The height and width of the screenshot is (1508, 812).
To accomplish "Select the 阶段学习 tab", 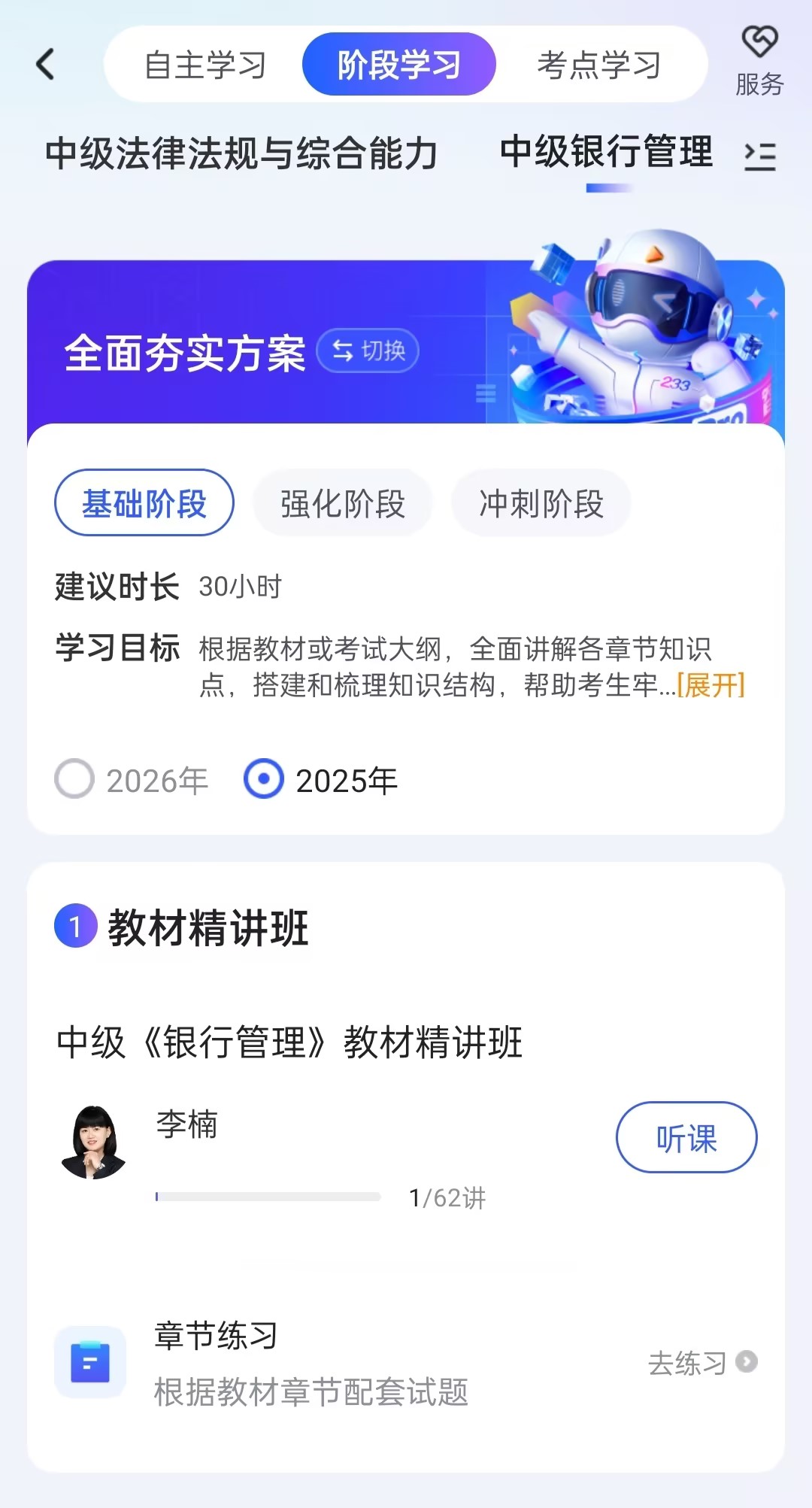I will tap(398, 65).
